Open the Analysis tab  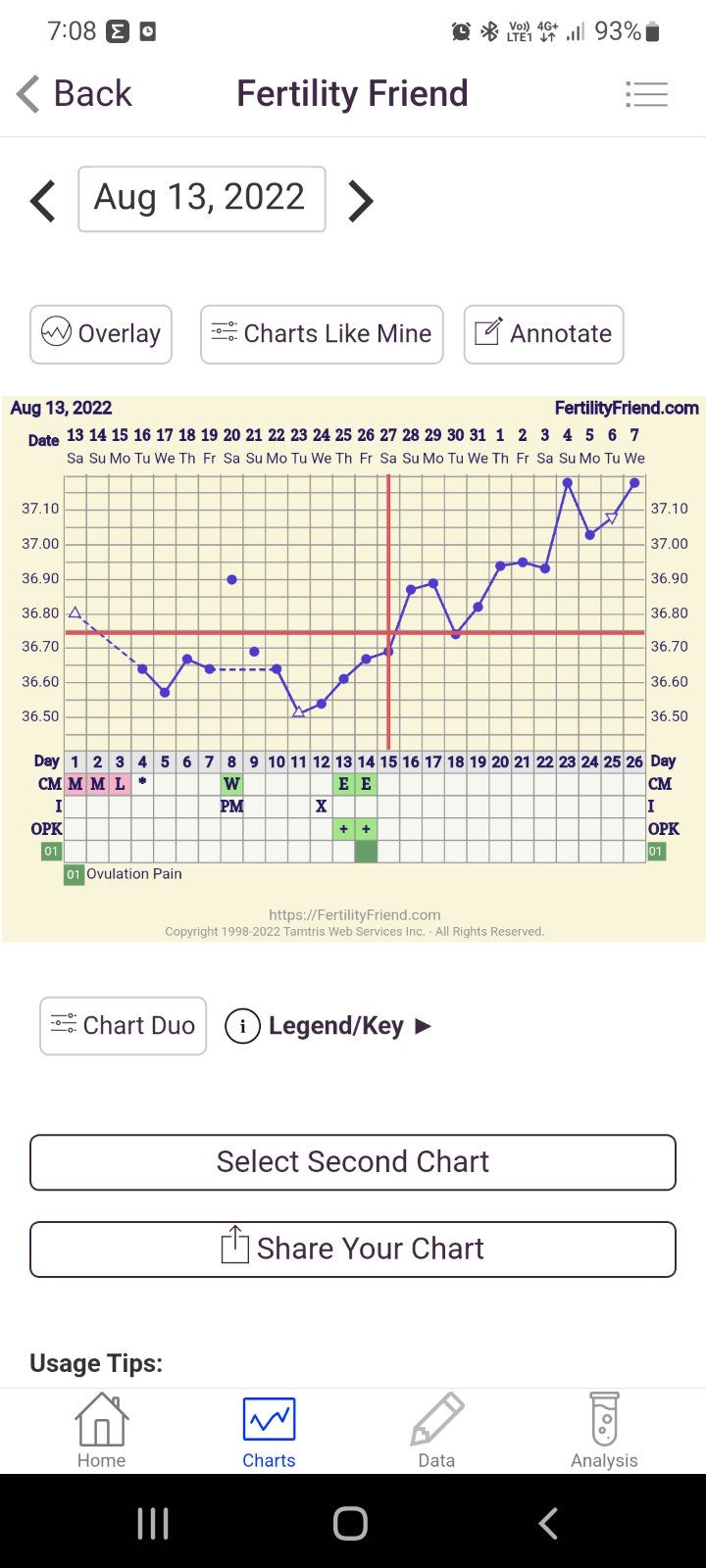coord(604,1431)
